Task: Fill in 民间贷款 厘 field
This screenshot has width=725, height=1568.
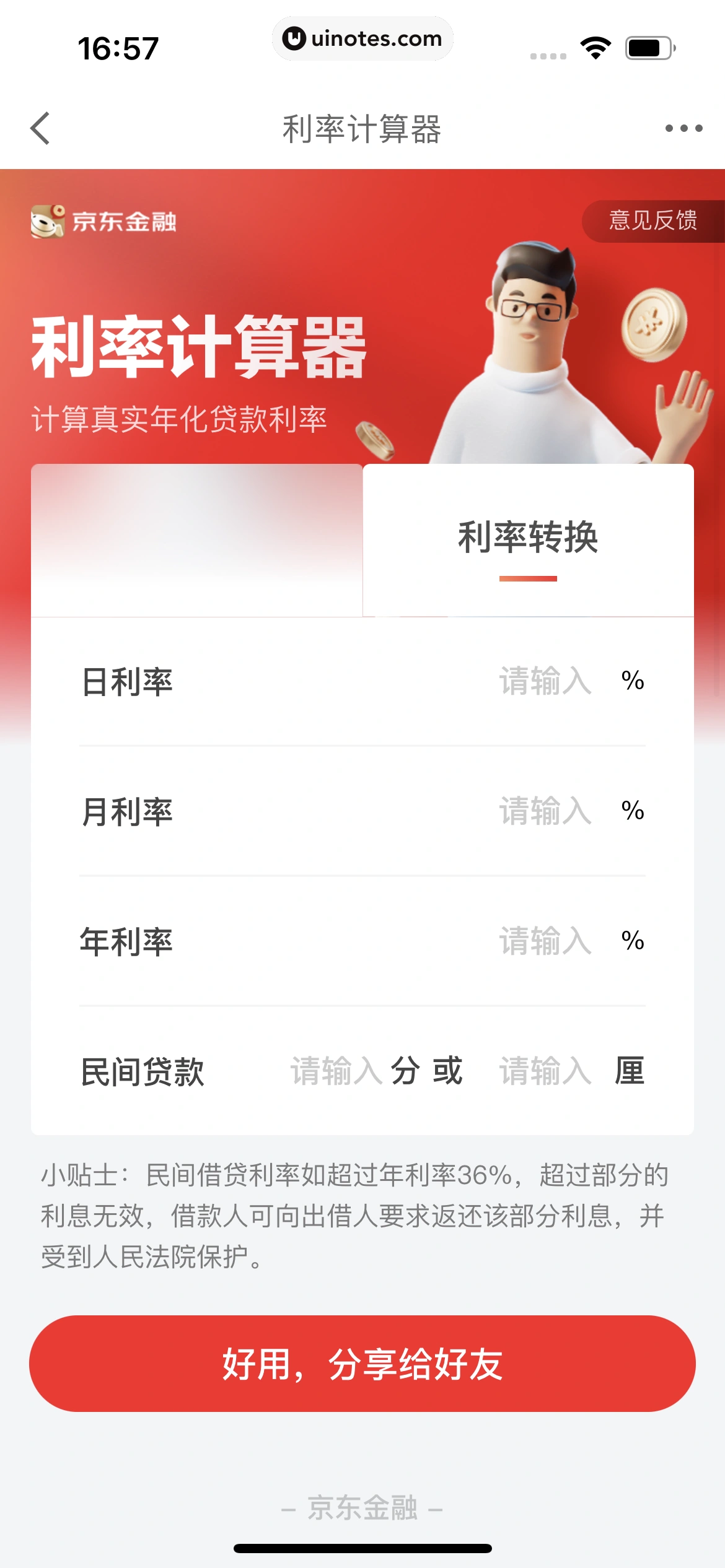Action: (545, 1071)
